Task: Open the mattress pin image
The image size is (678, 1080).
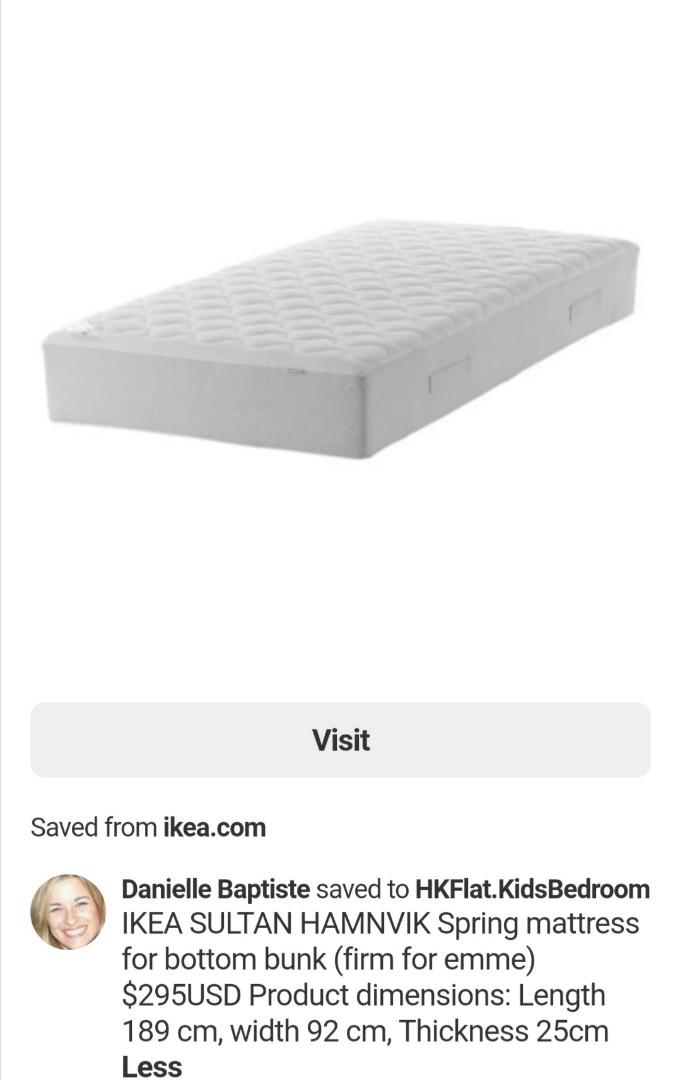Action: tap(340, 340)
